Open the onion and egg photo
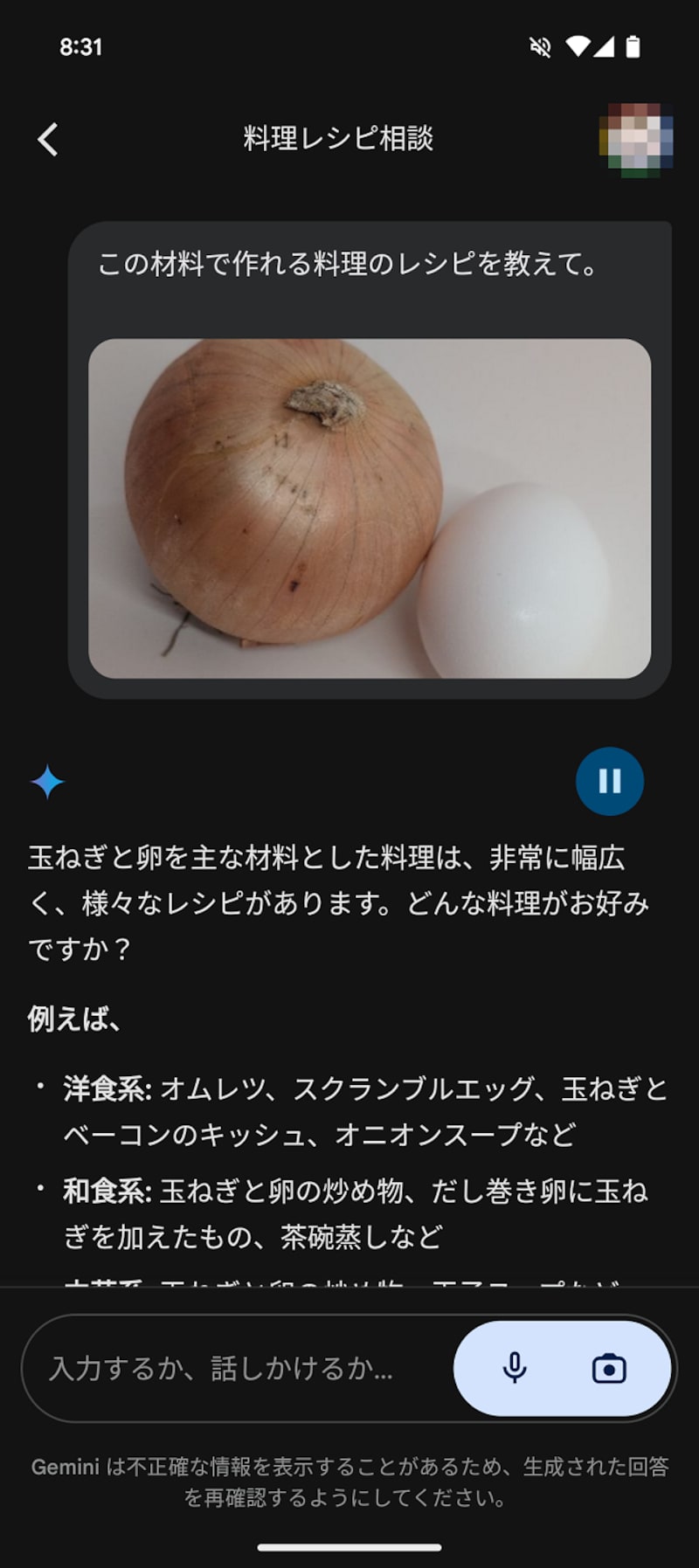 (x=370, y=508)
